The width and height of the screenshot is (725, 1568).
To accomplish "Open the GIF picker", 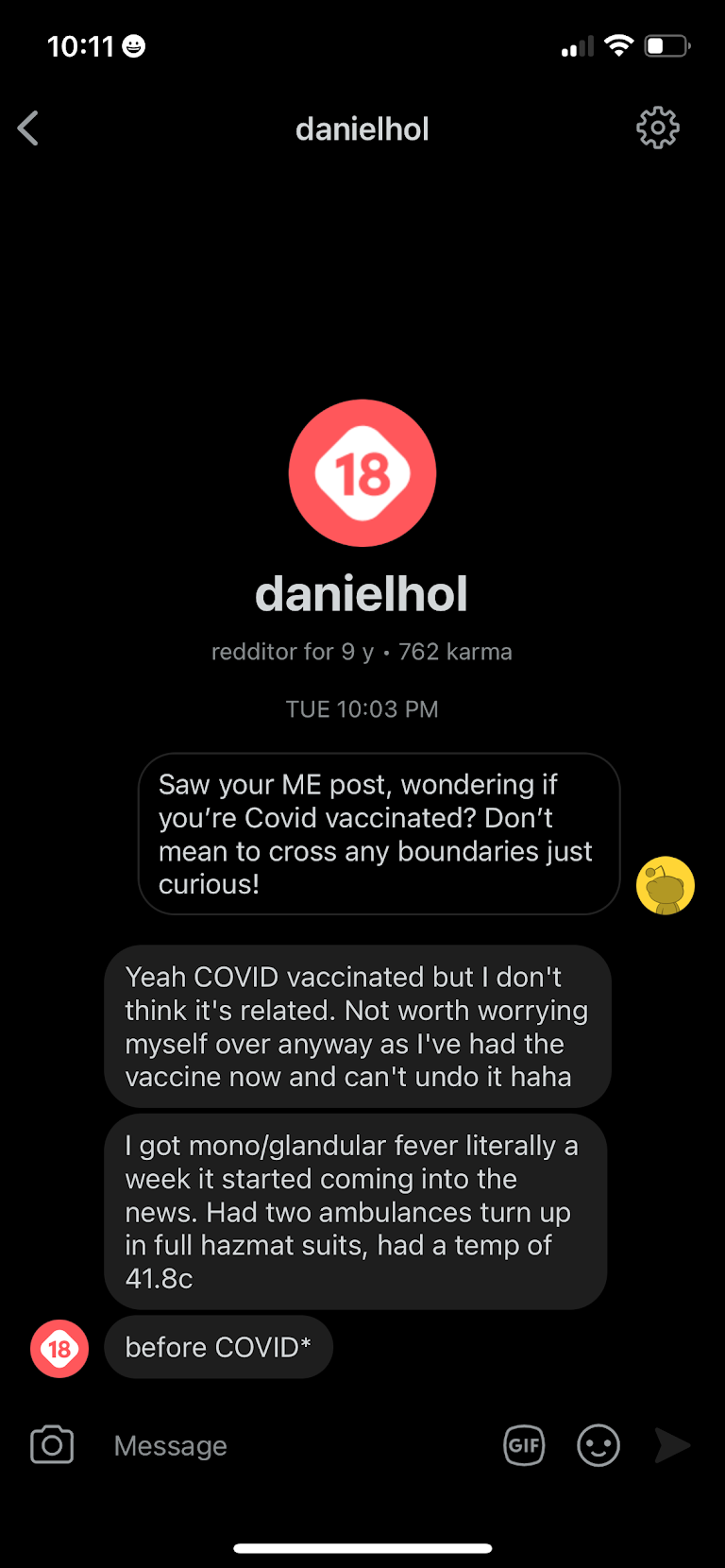I will pos(525,1445).
